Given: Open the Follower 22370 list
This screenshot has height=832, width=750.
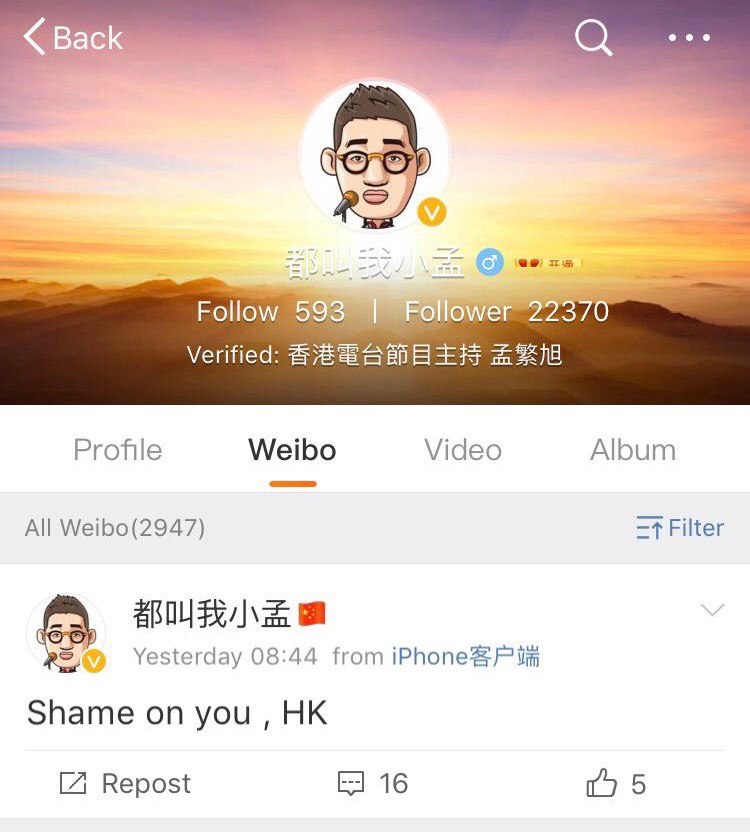Looking at the screenshot, I should pos(506,312).
